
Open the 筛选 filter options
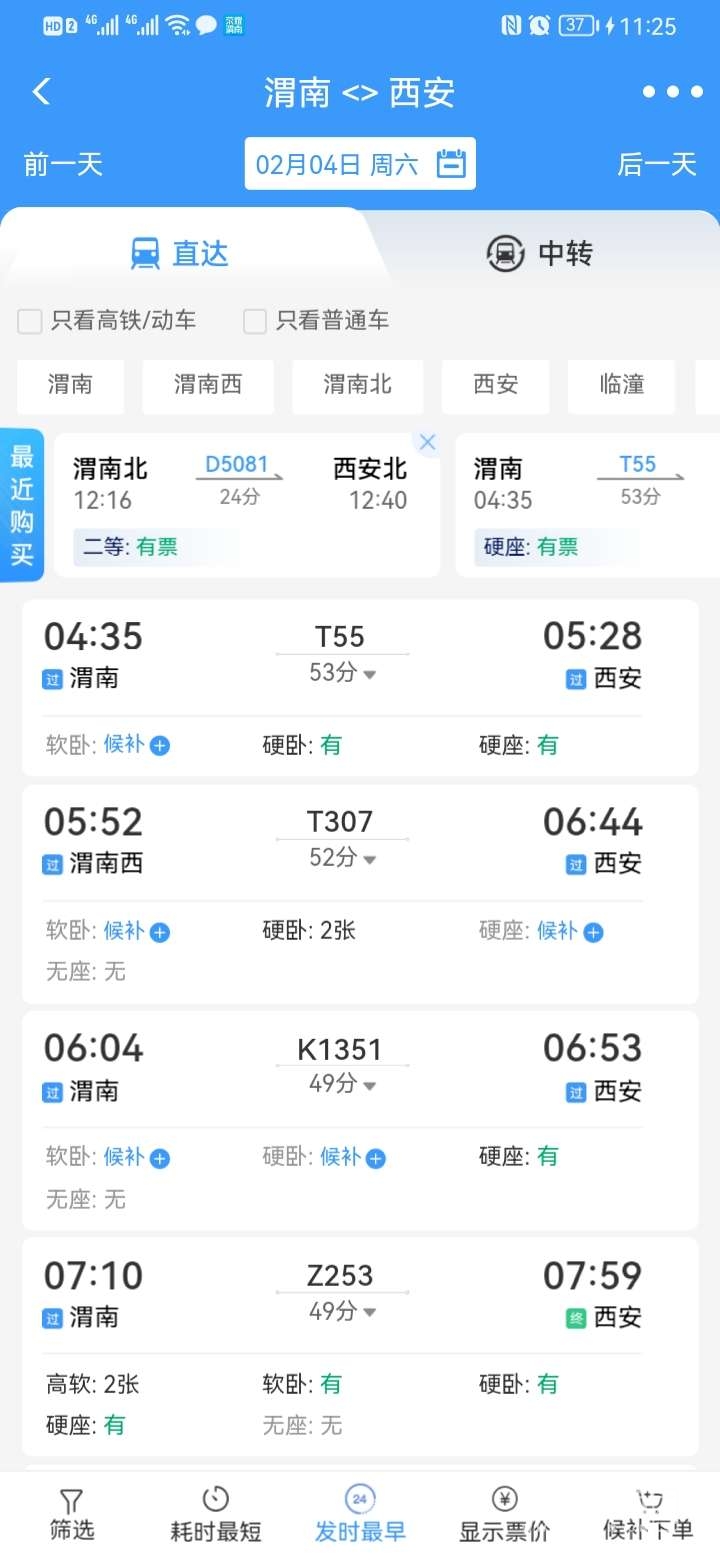(70, 1515)
